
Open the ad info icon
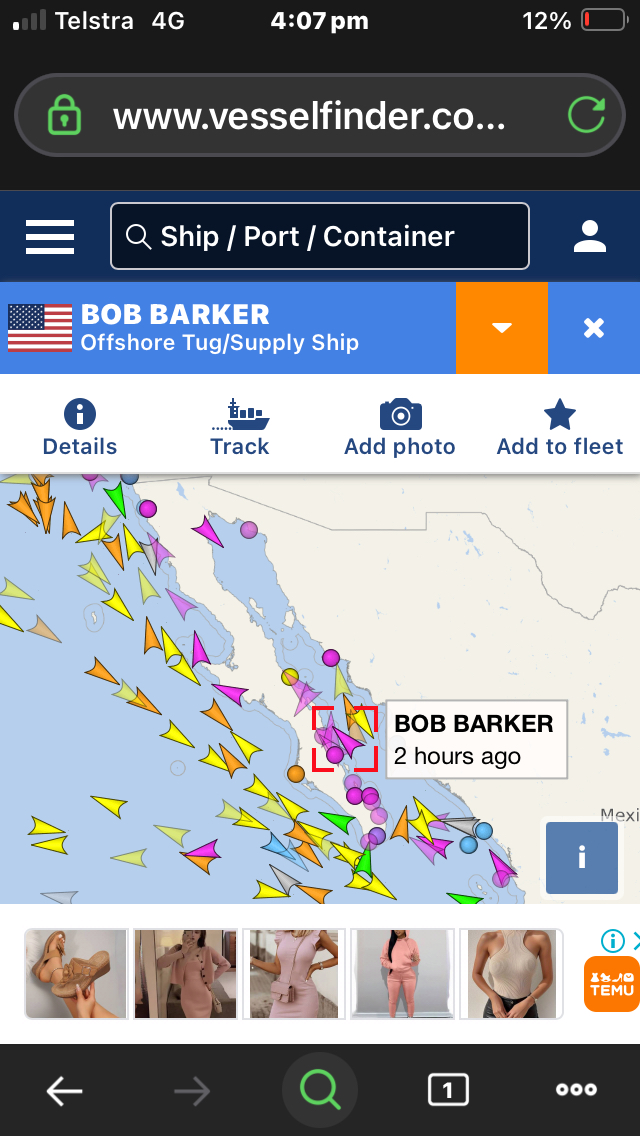point(612,941)
